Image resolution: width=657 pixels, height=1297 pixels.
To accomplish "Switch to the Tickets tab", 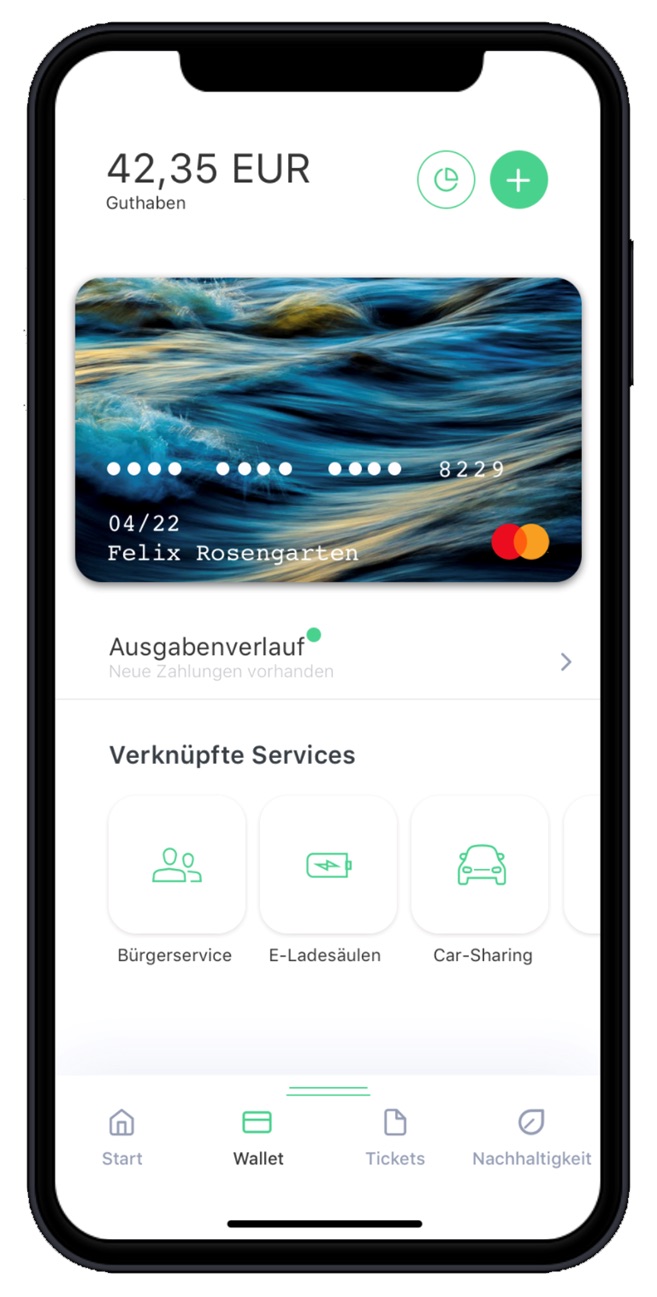I will 395,1137.
